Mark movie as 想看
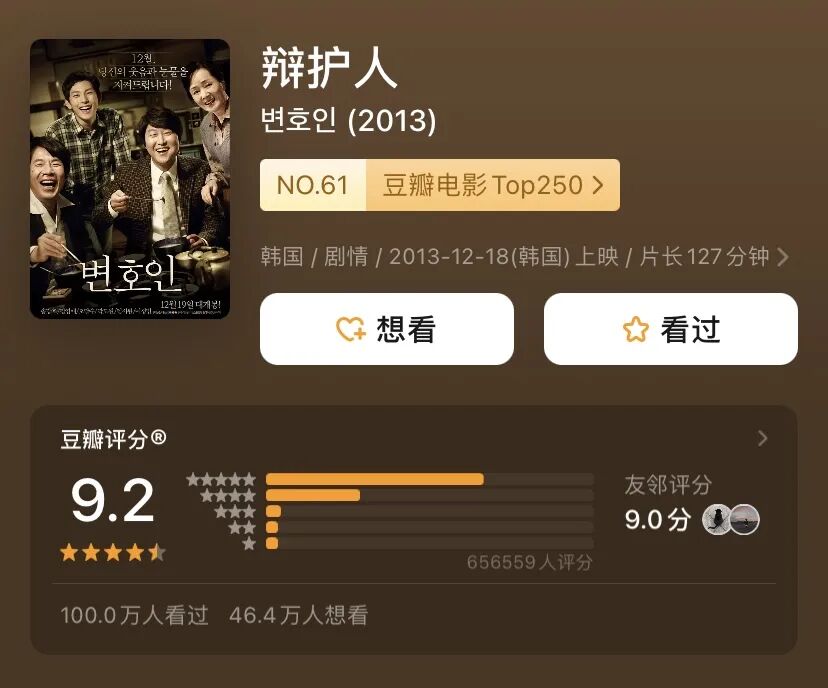 pyautogui.click(x=387, y=329)
